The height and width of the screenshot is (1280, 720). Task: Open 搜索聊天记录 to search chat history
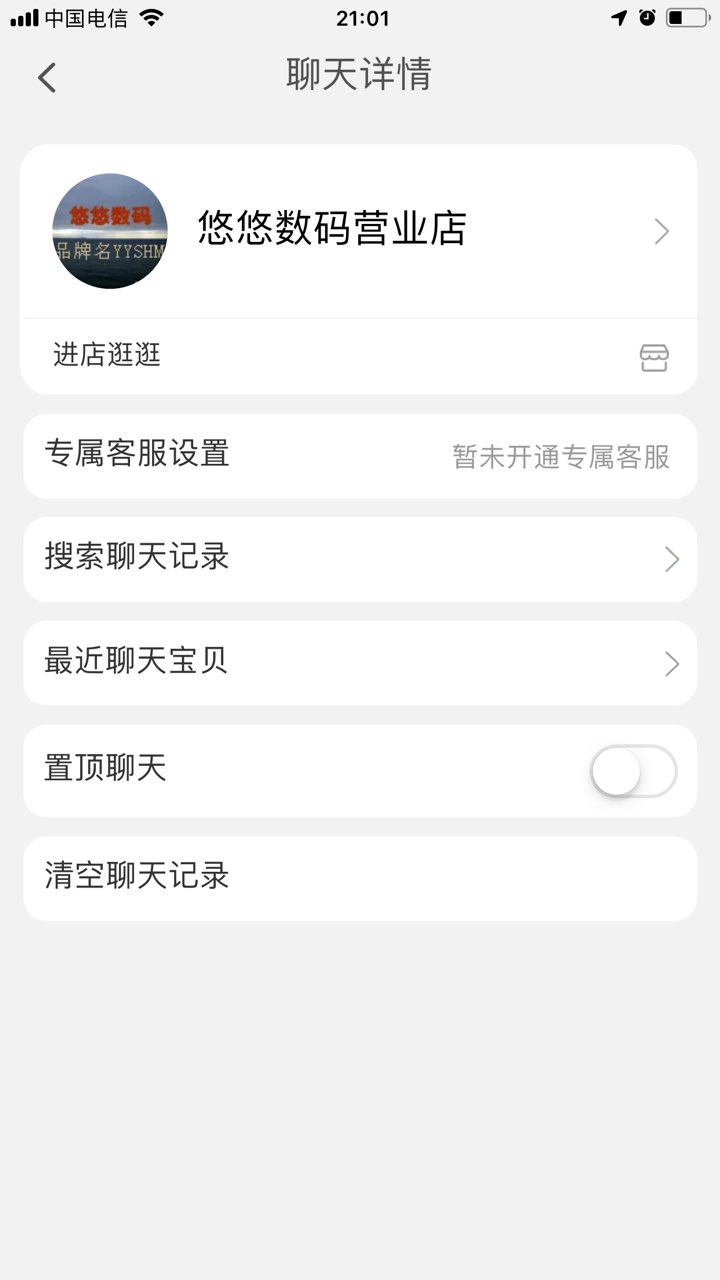(359, 559)
